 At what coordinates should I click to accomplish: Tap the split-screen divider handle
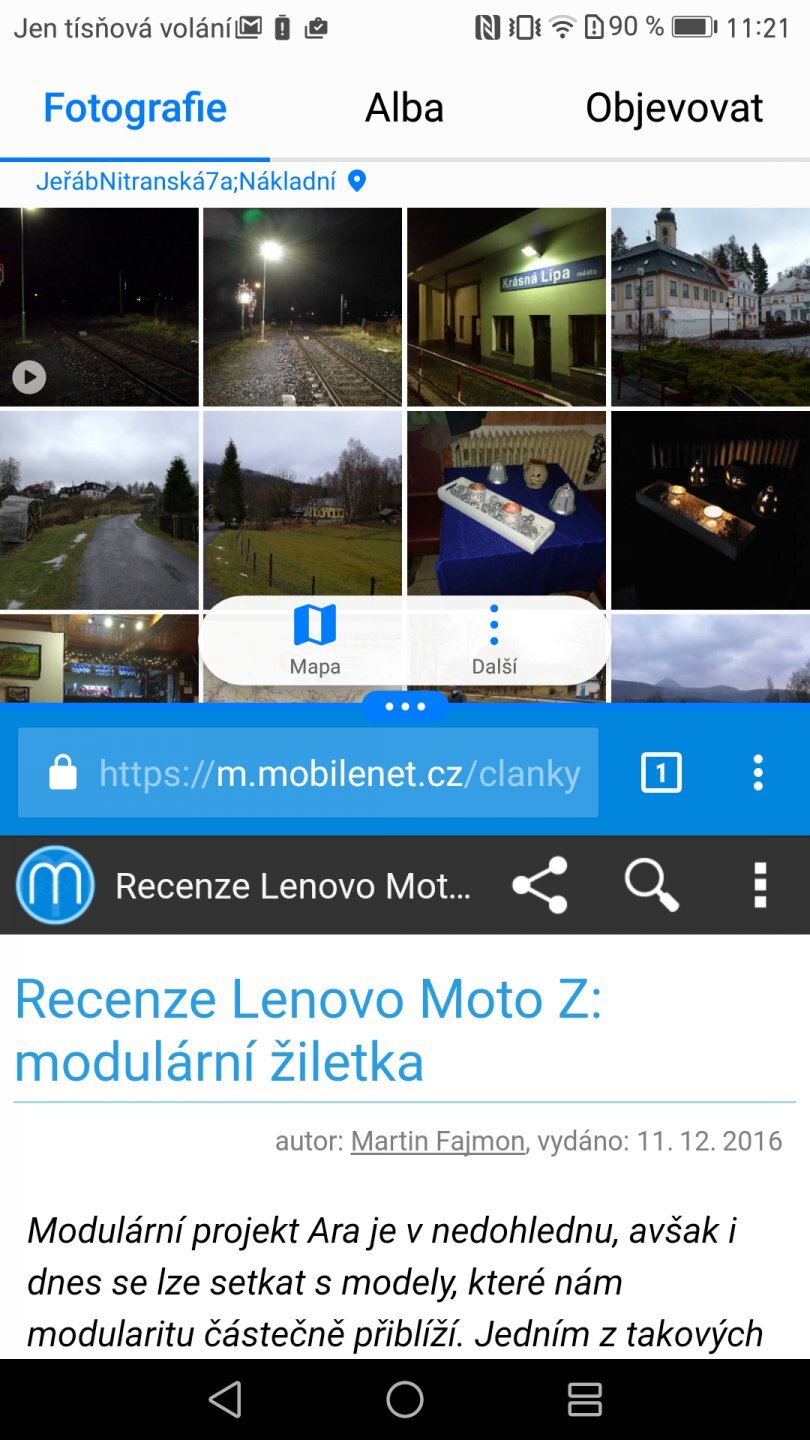pos(405,706)
